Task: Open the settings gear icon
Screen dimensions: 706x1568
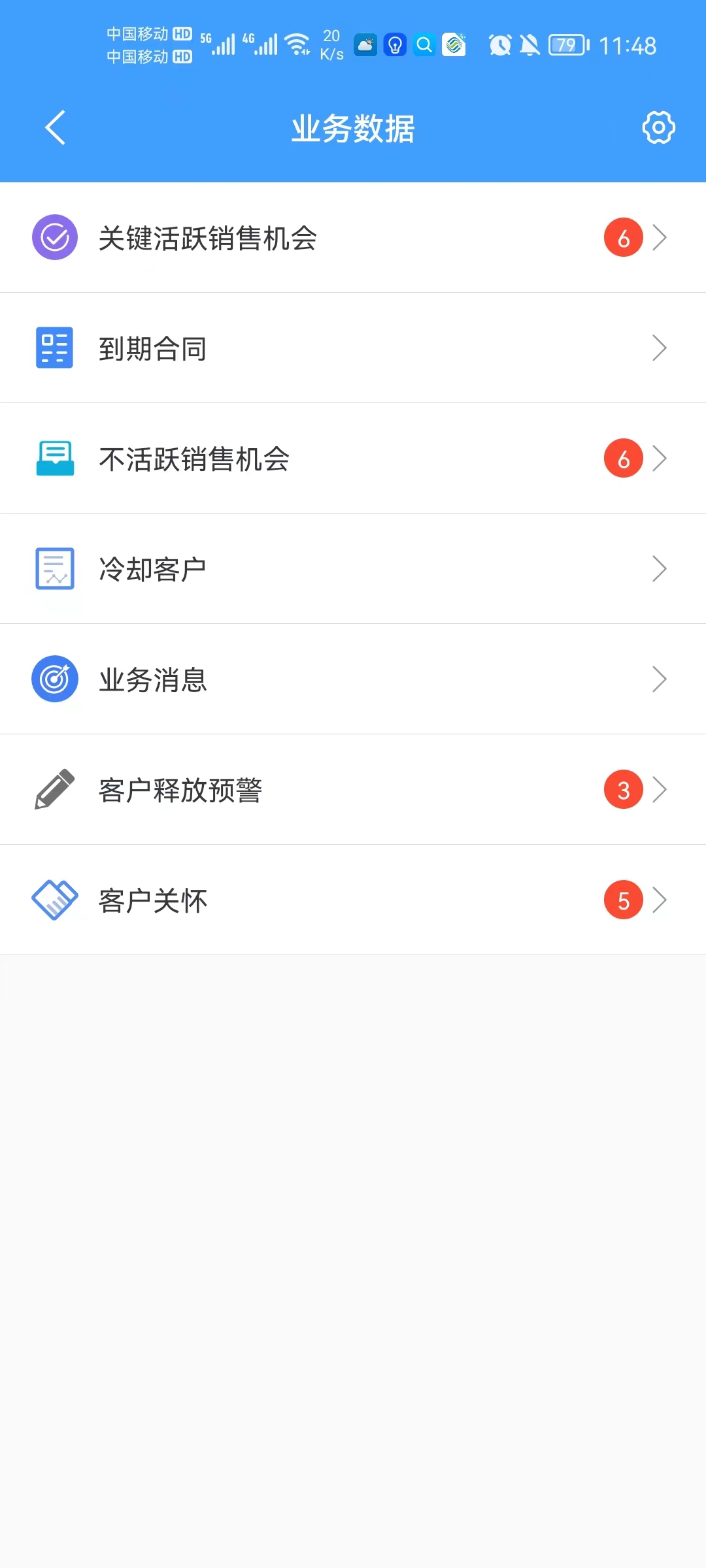Action: (x=658, y=127)
